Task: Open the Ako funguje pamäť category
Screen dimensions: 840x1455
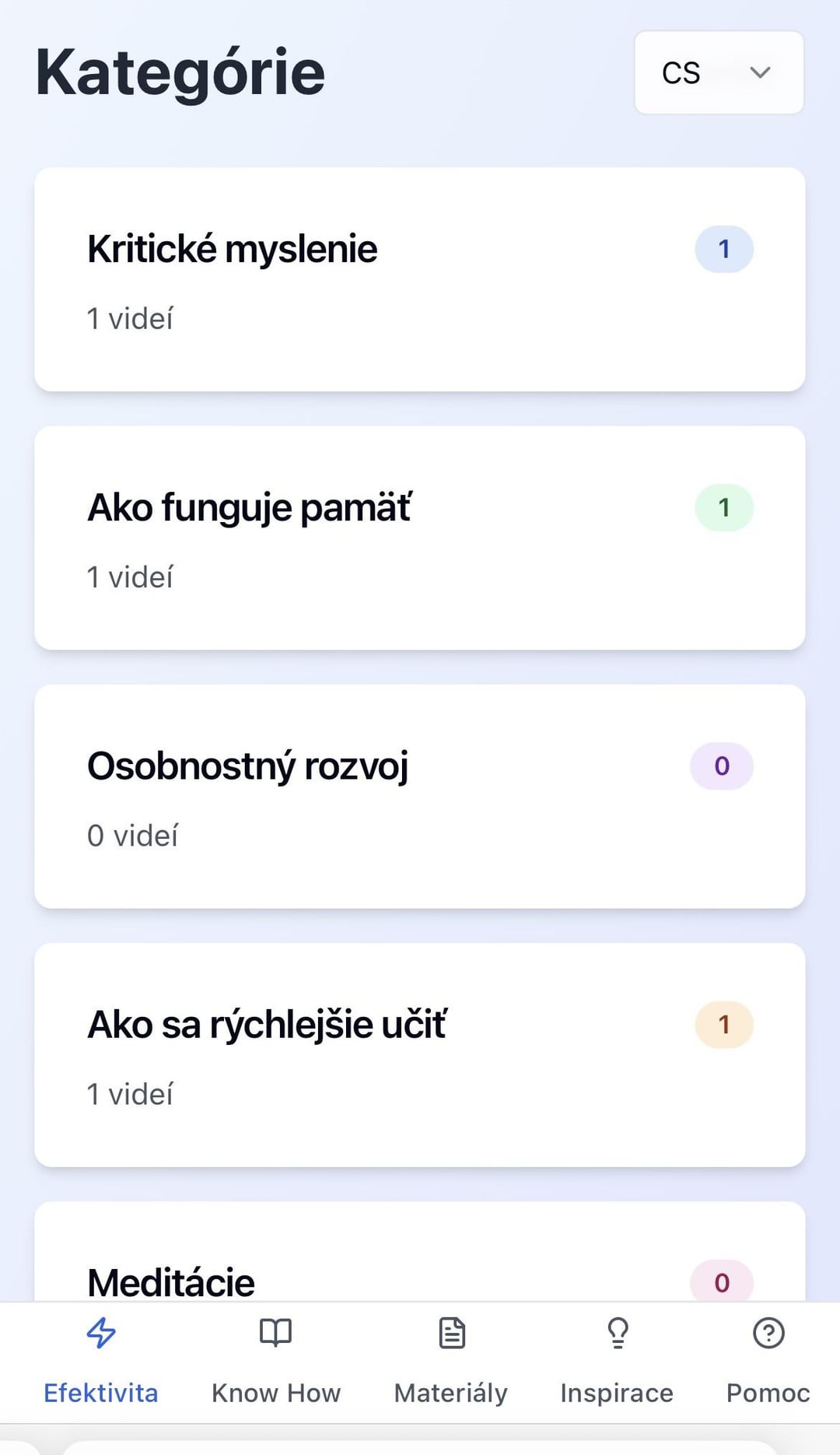Action: (420, 538)
